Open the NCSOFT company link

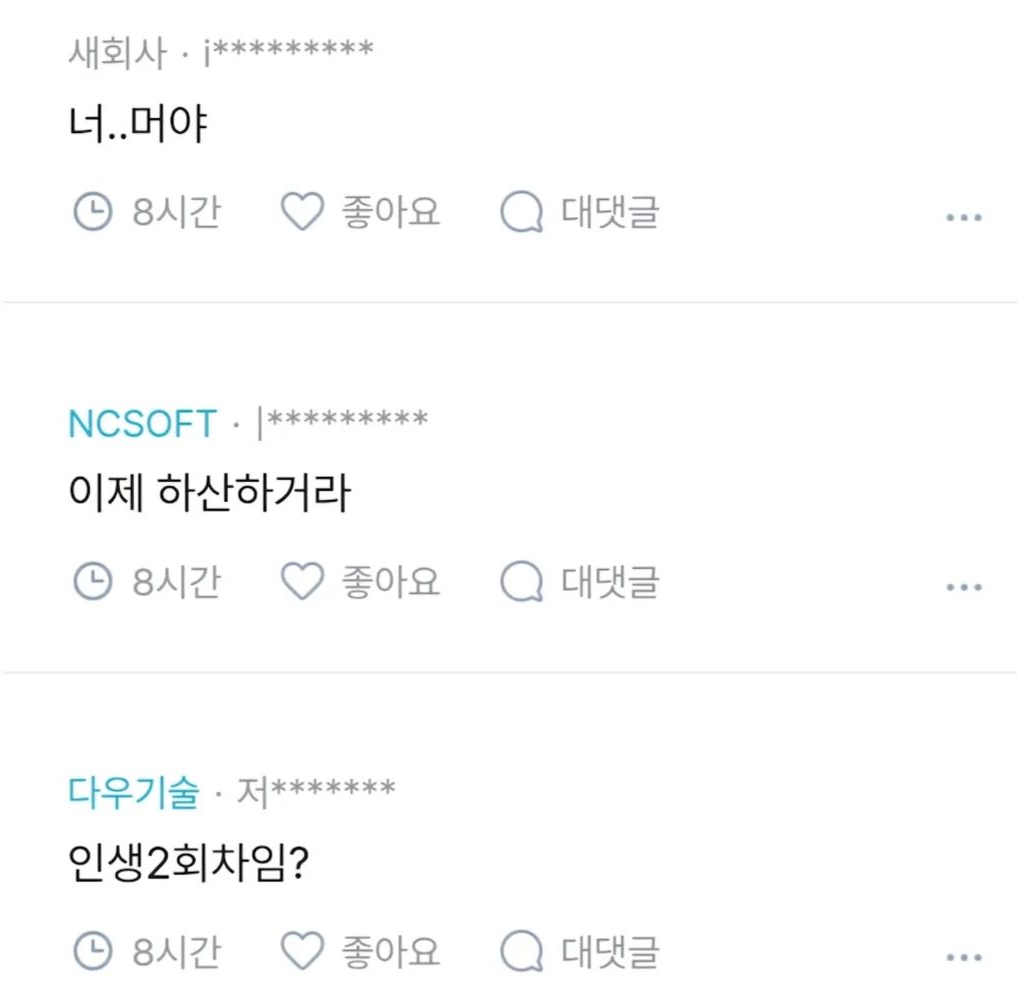[142, 423]
